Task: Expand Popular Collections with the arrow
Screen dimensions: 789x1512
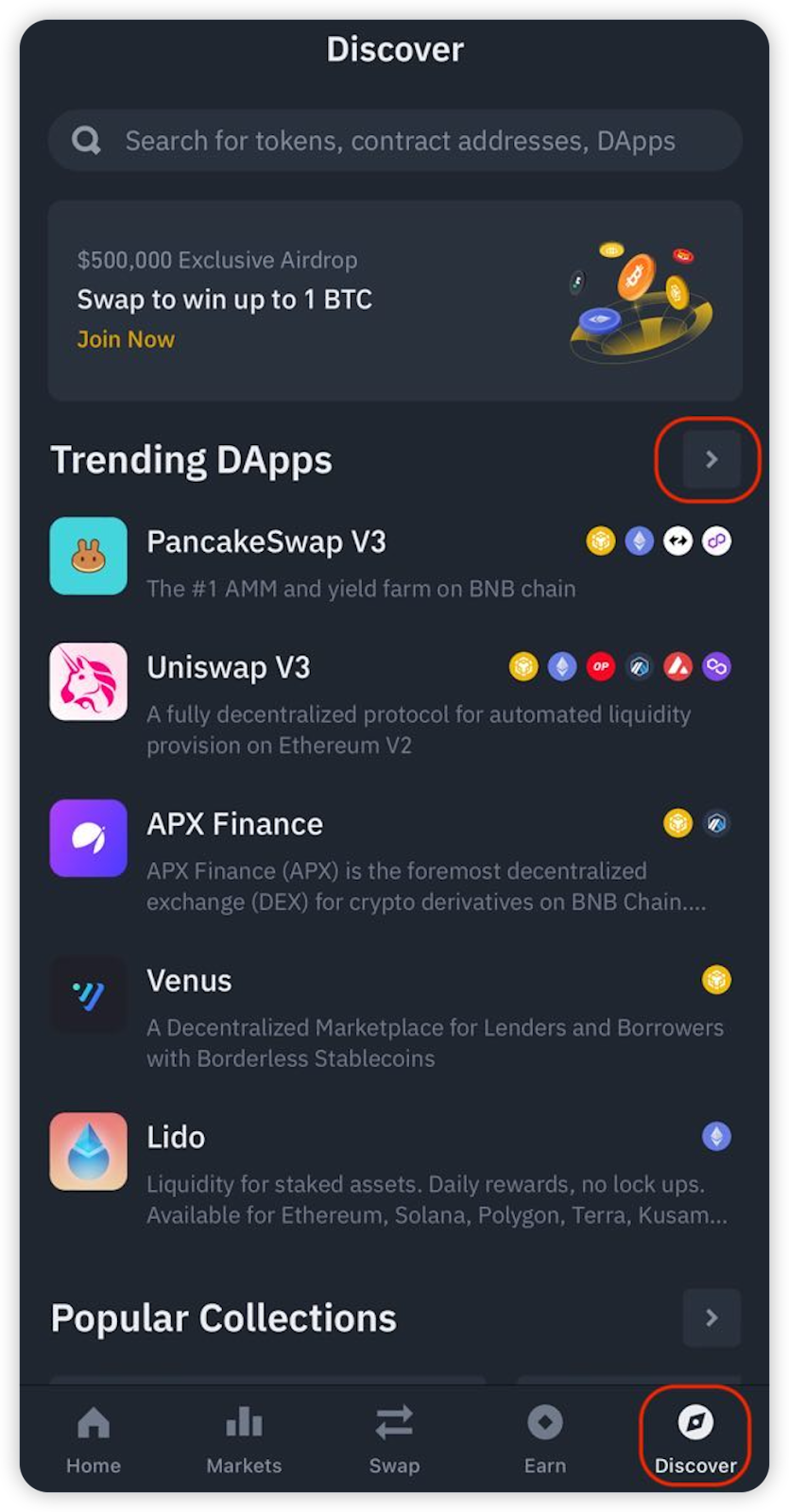Action: (711, 1317)
